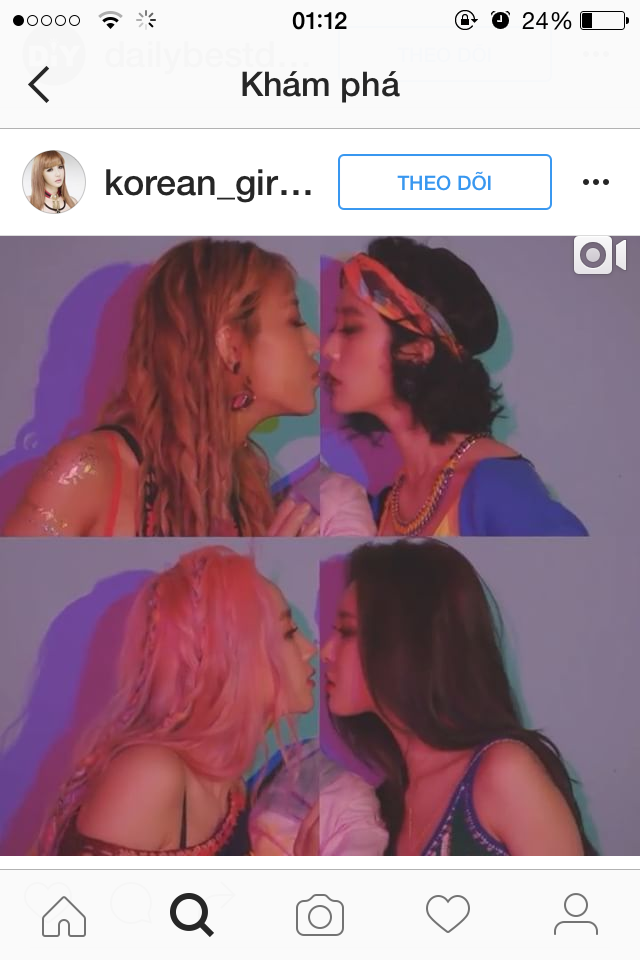The height and width of the screenshot is (960, 640).
Task: Tap the THEO DÕI follow button
Action: 444,182
